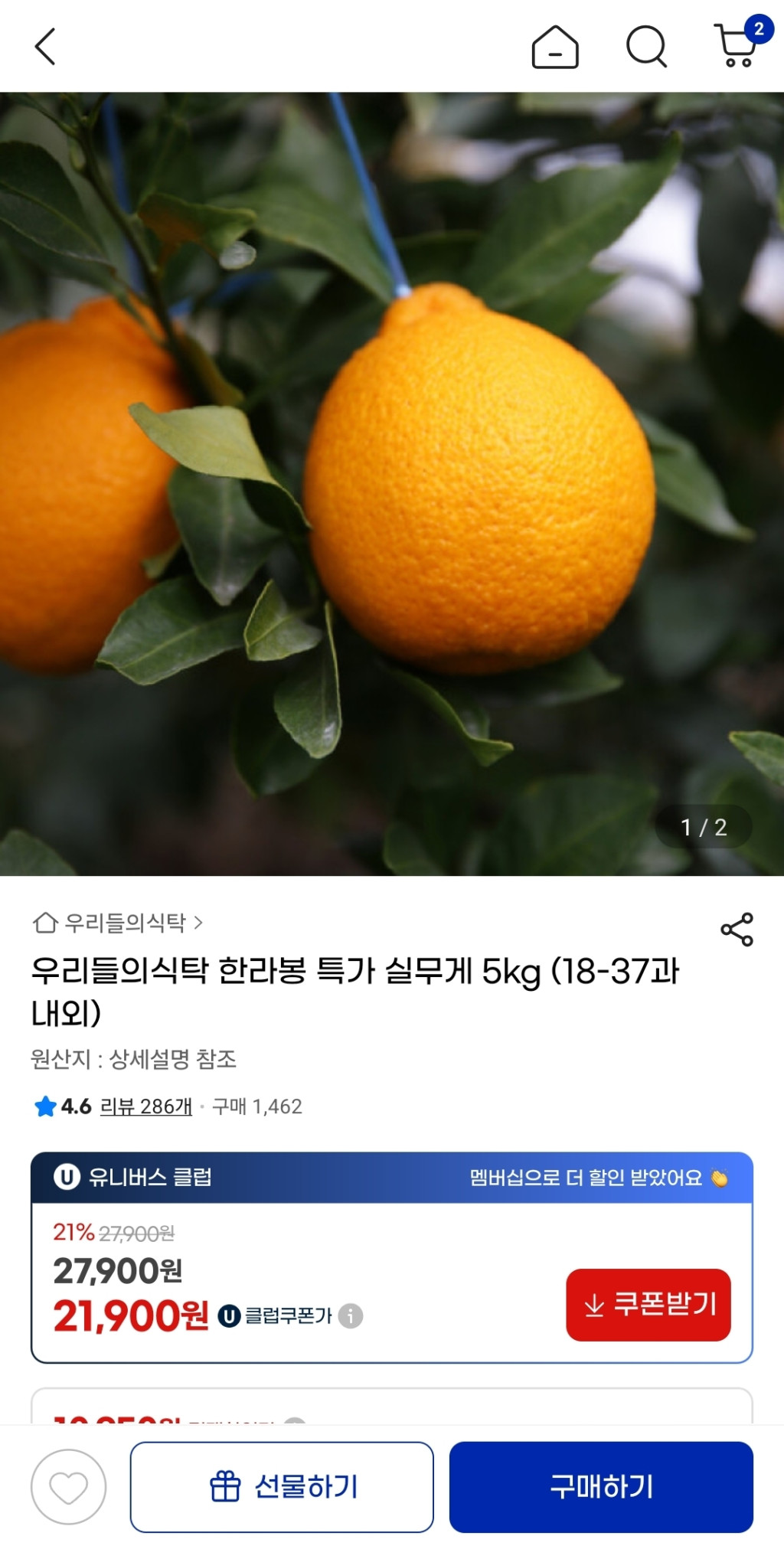
Task: Show info about 클럽쿠폰가
Action: (x=351, y=1316)
